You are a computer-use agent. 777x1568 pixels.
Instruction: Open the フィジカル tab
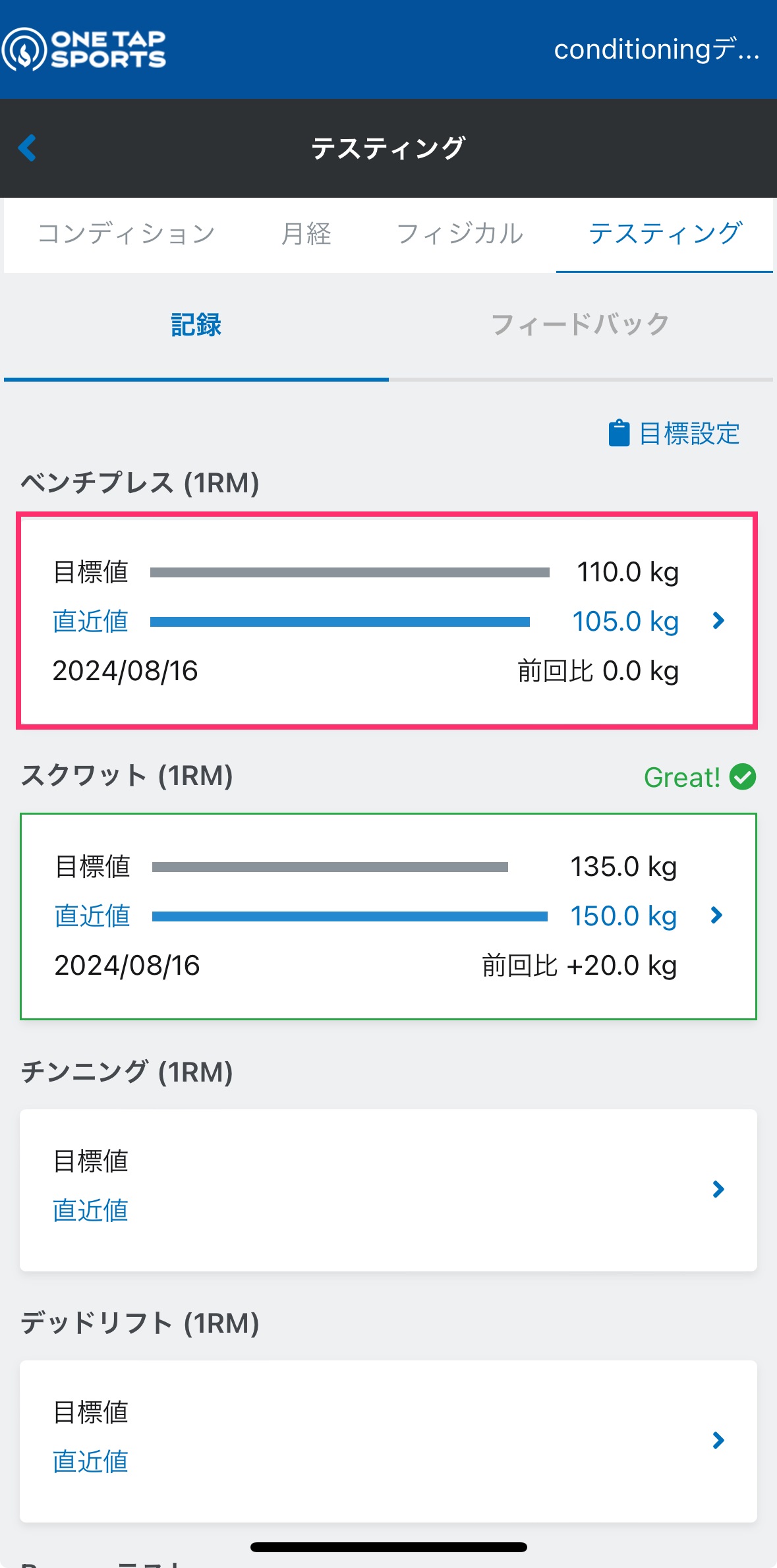(x=460, y=234)
